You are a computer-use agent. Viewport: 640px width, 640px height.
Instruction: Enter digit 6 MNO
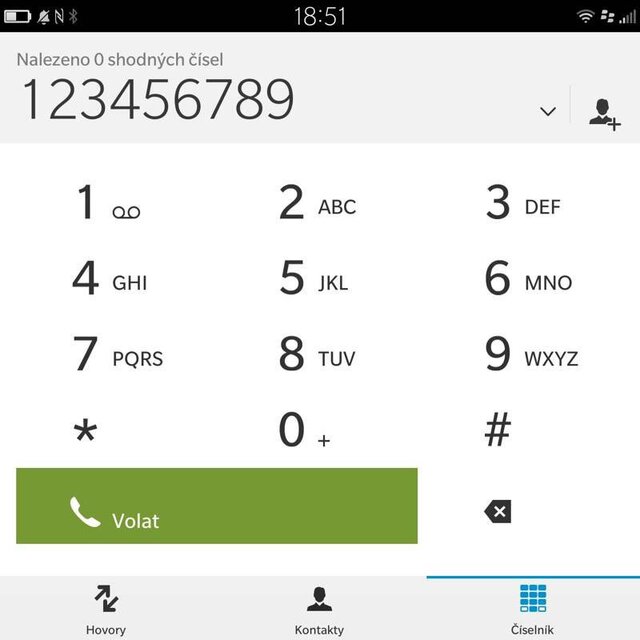coord(523,280)
